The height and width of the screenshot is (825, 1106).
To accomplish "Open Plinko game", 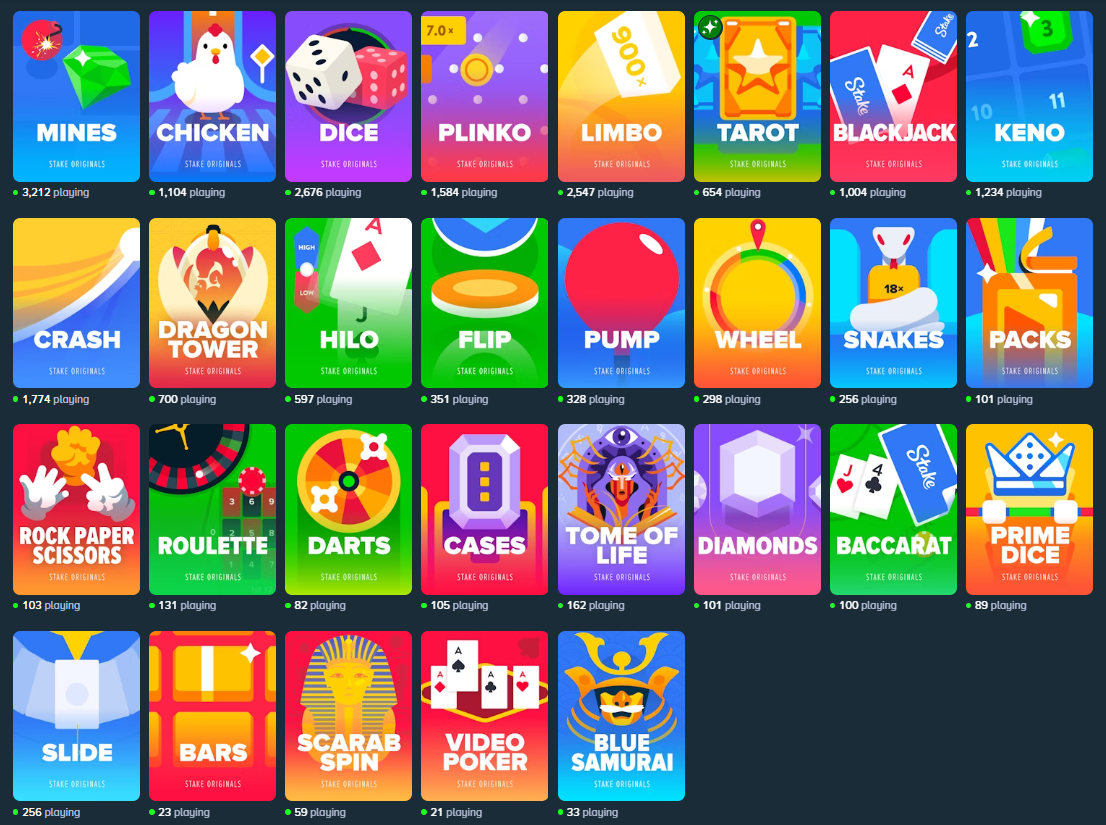I will pos(484,96).
